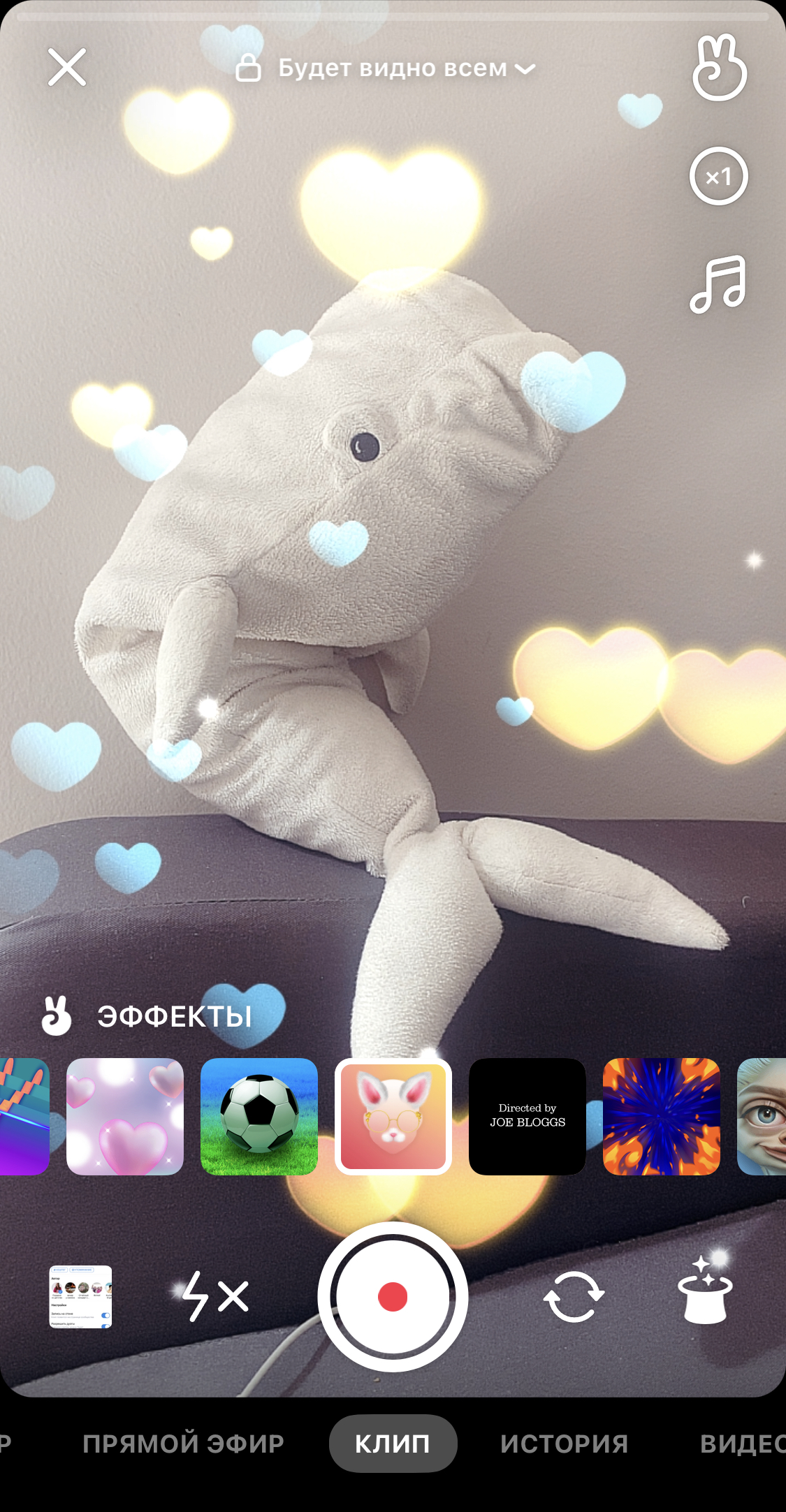The image size is (786, 1512).
Task: Switch to ПРЯМОЙ ЭФИР mode
Action: tap(183, 1444)
